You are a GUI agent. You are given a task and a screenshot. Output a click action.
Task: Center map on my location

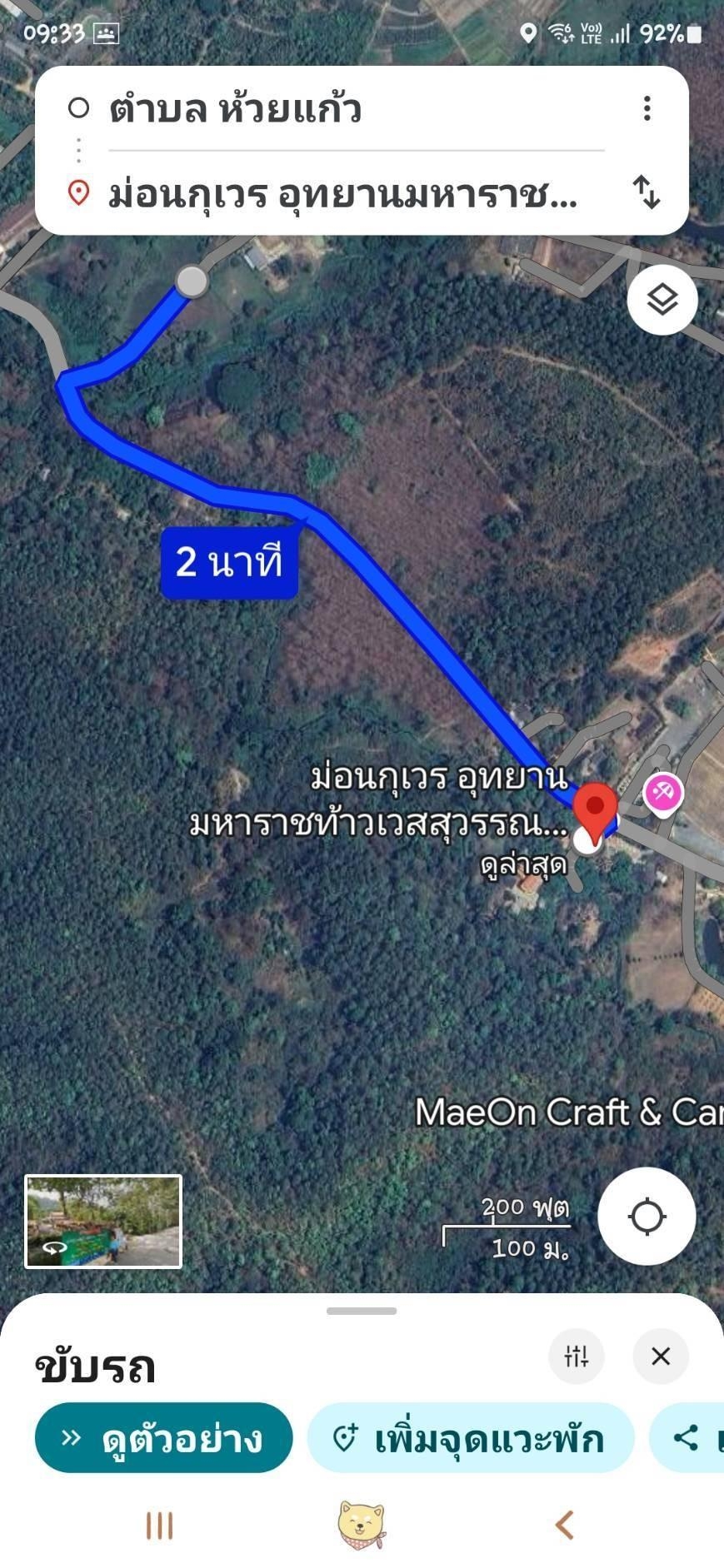pos(647,1217)
